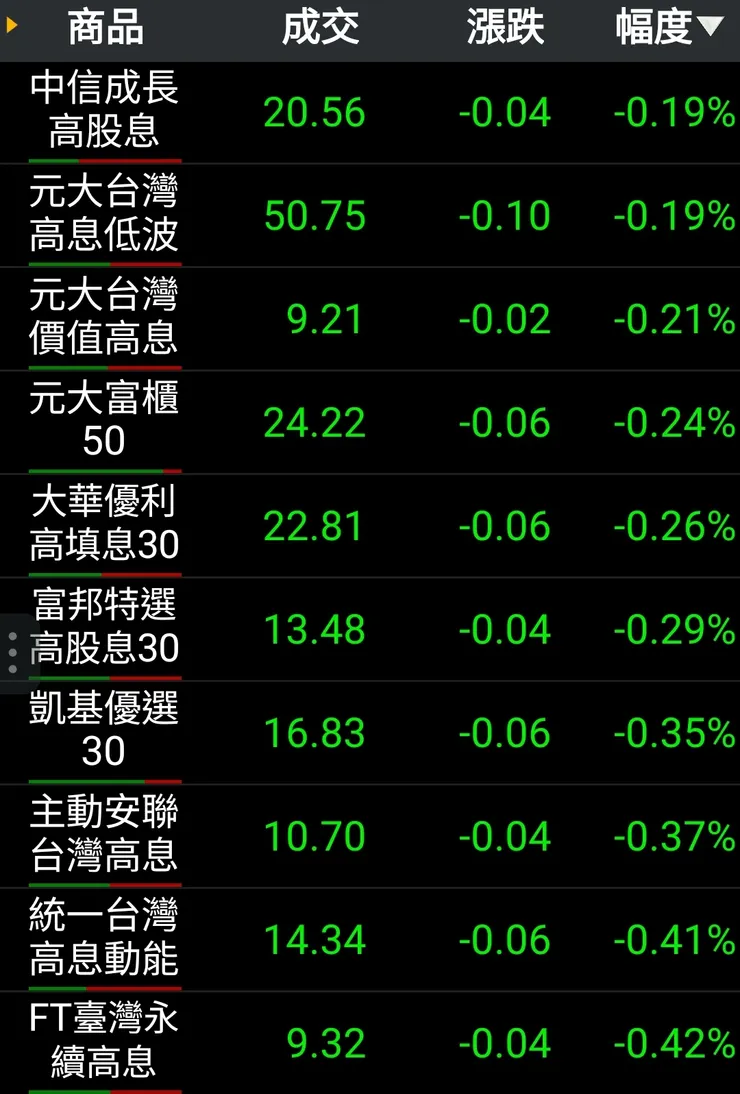Sort the list by 幅度 column
This screenshot has height=1094, width=740.
tap(668, 28)
